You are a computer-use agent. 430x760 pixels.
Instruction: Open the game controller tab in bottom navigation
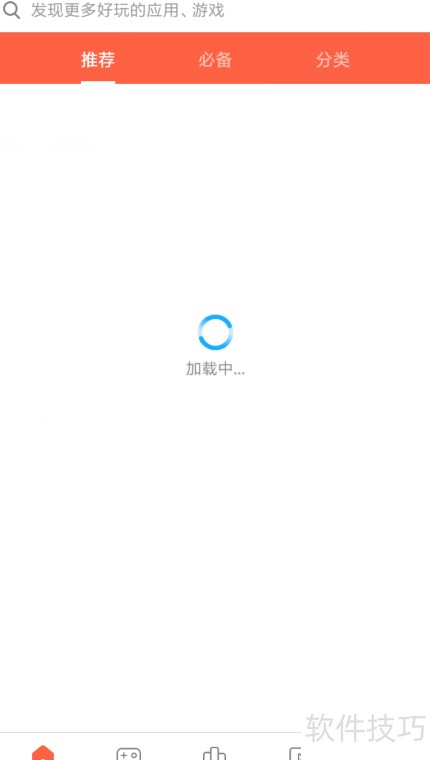click(x=129, y=753)
